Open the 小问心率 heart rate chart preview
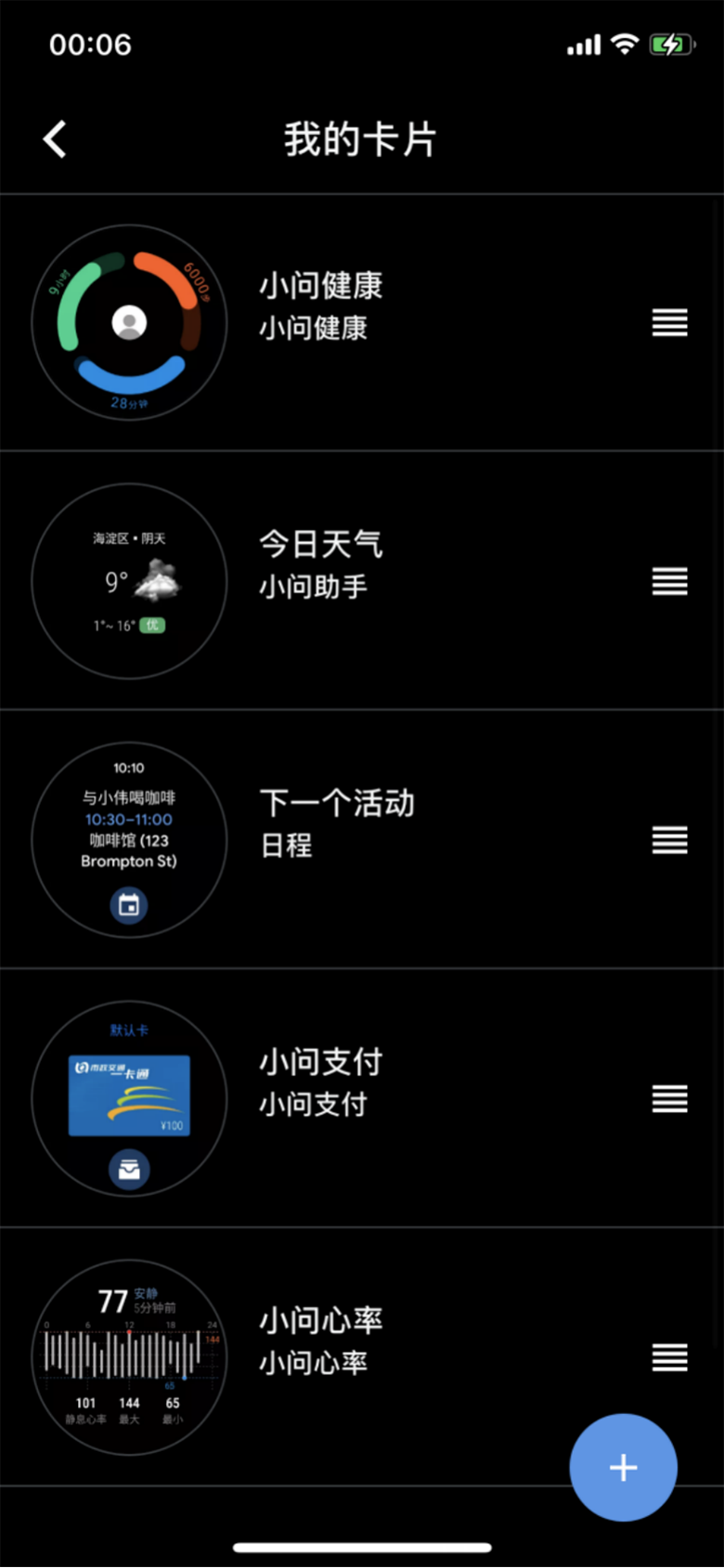This screenshot has height=1568, width=724. (x=129, y=1357)
